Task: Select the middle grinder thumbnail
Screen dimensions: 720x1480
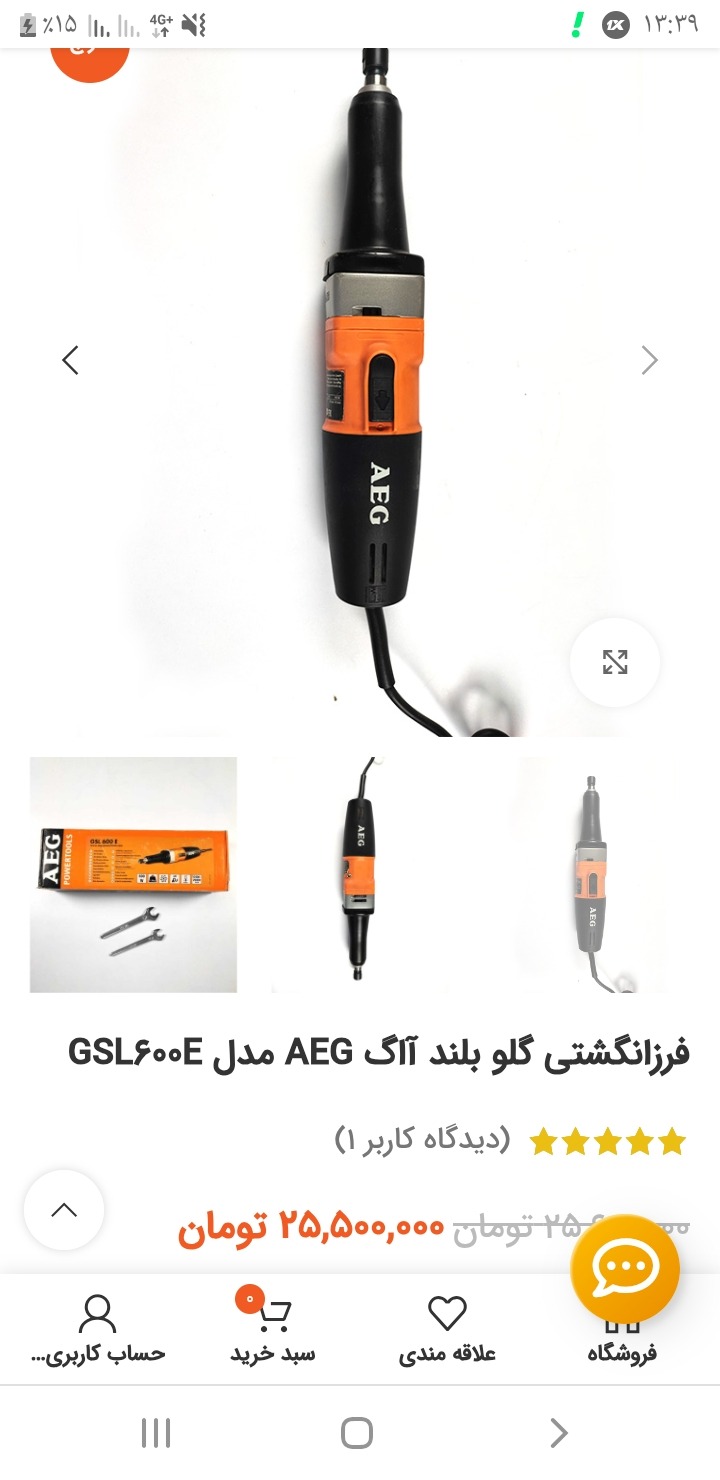Action: pos(360,875)
